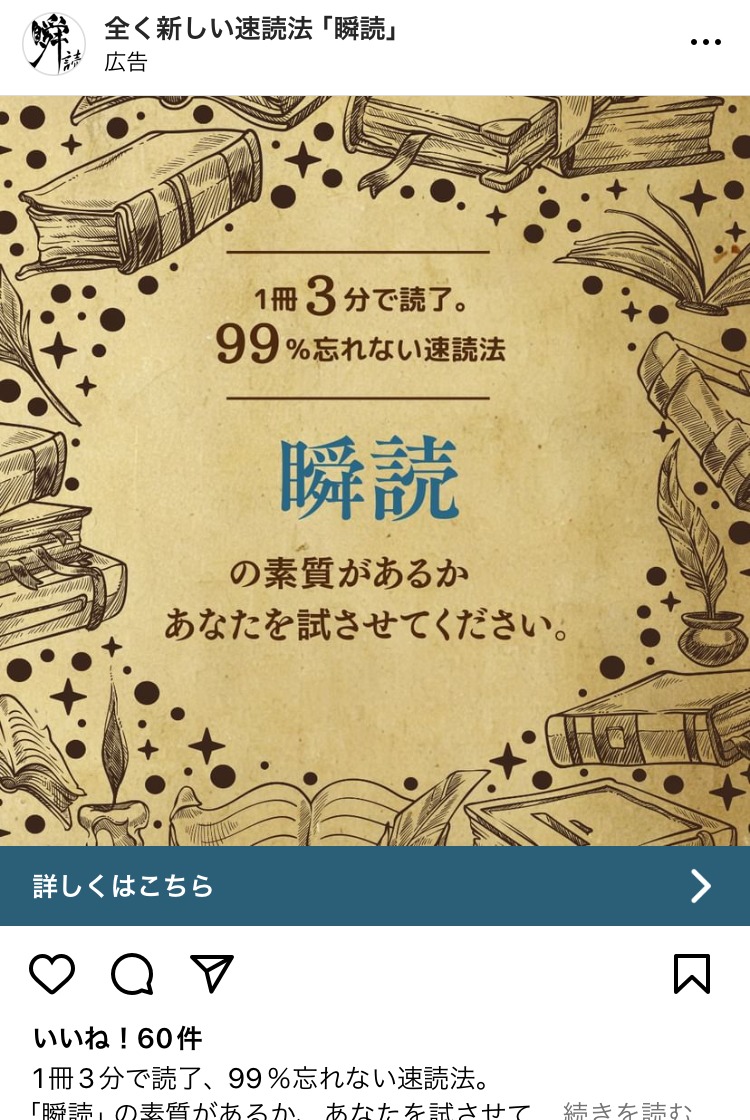This screenshot has height=1120, width=750.
Task: Open the 瞬読 ad image
Action: click(x=375, y=470)
